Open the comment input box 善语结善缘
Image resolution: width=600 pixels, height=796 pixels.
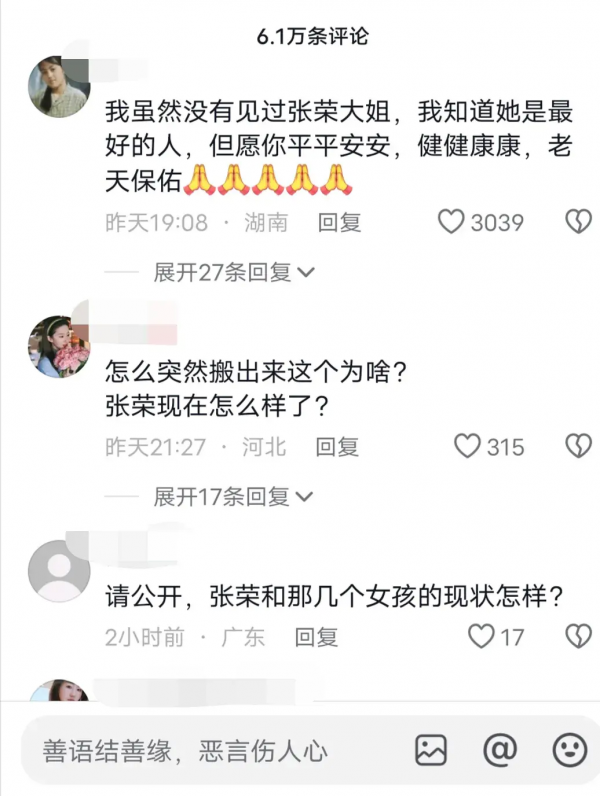point(200,750)
